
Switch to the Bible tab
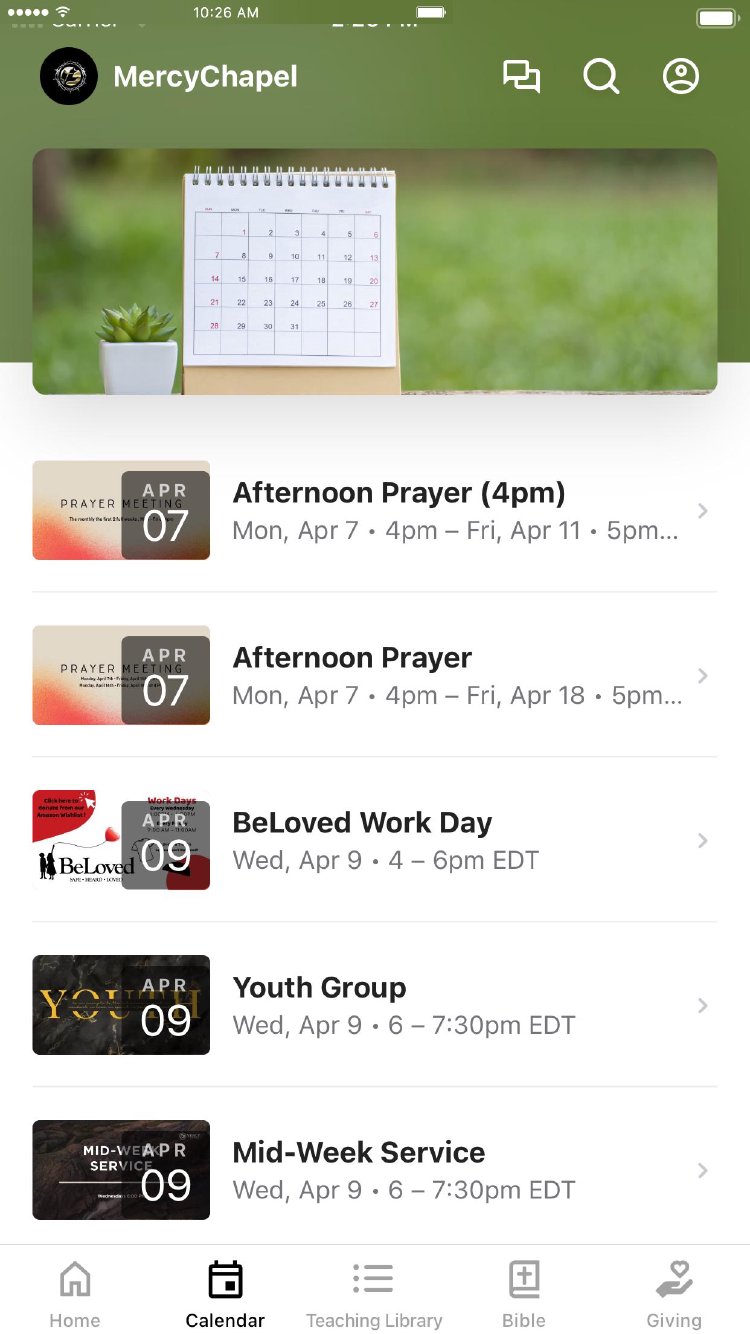pyautogui.click(x=524, y=1294)
